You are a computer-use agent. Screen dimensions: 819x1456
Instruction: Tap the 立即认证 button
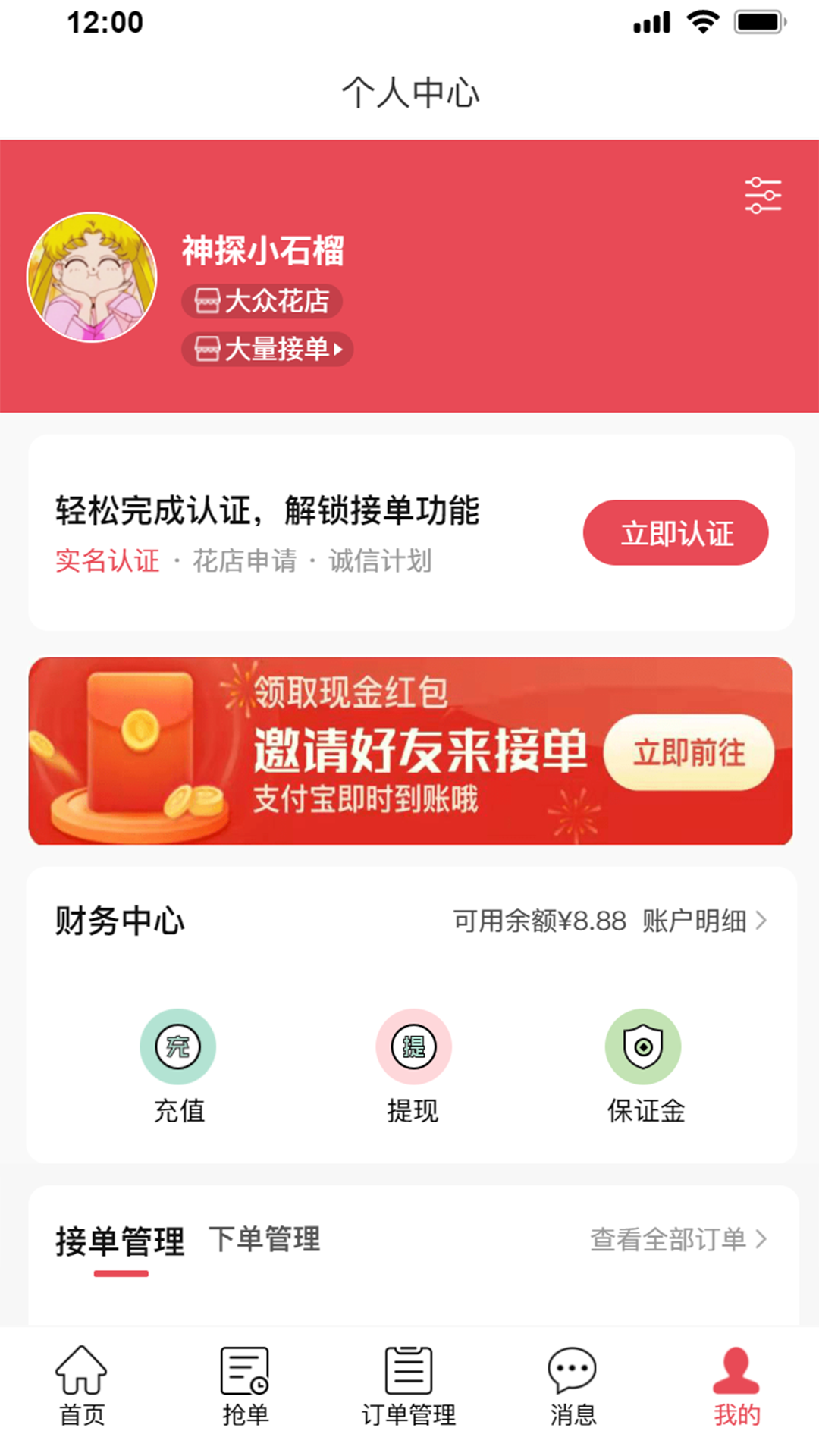coord(675,533)
